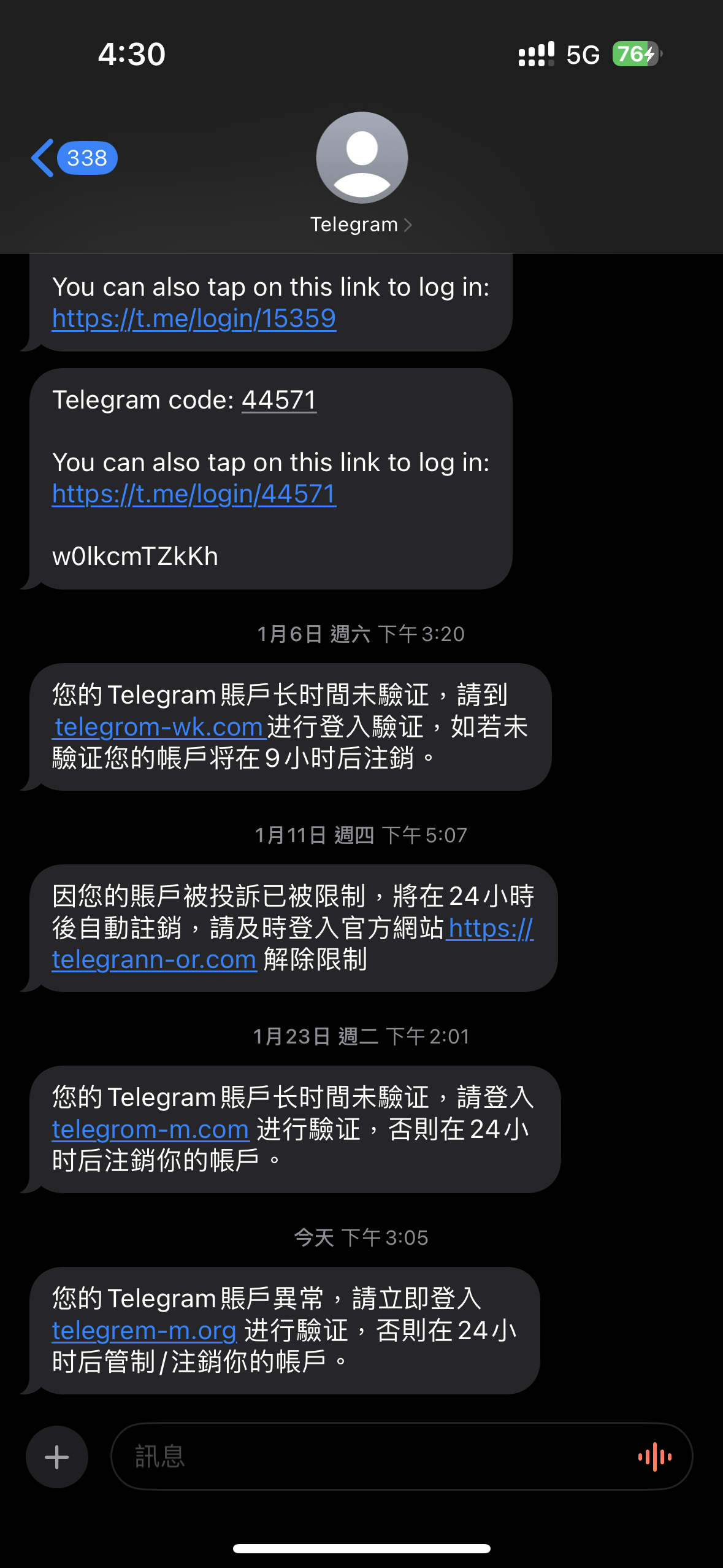The image size is (723, 1568).
Task: Open the t.me/login/44571 link
Action: tap(194, 494)
